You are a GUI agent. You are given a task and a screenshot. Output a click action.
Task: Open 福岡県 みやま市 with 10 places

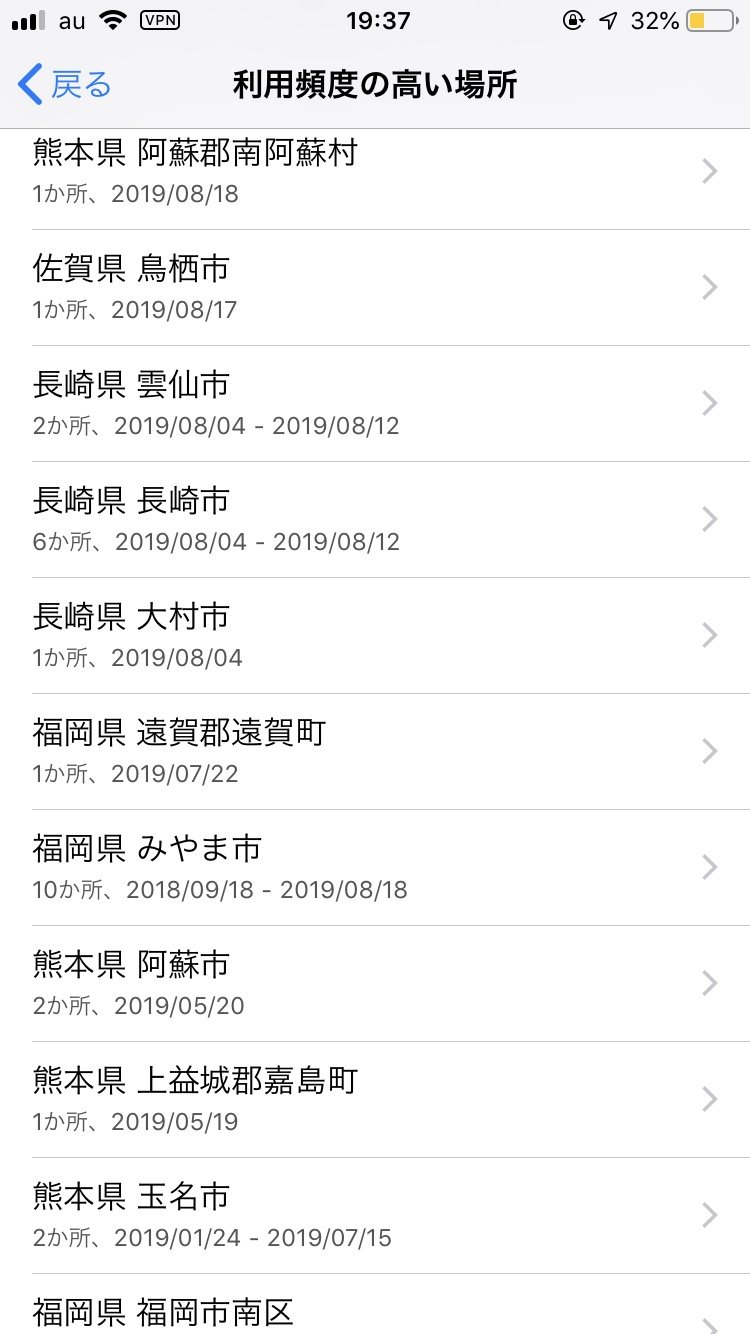coord(375,868)
